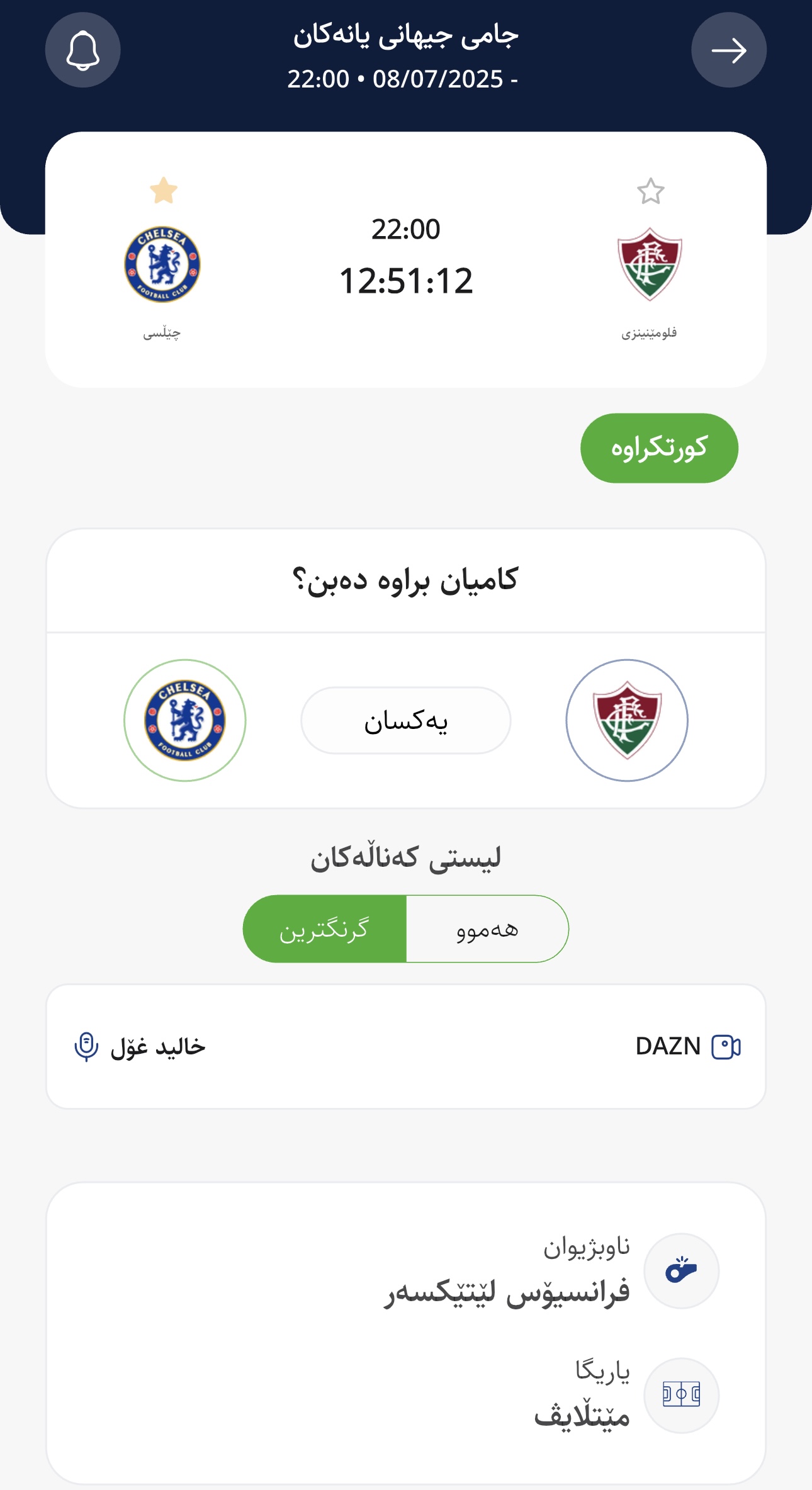Vote for Fluminense to win
This screenshot has width=812, height=1490.
pyautogui.click(x=626, y=720)
